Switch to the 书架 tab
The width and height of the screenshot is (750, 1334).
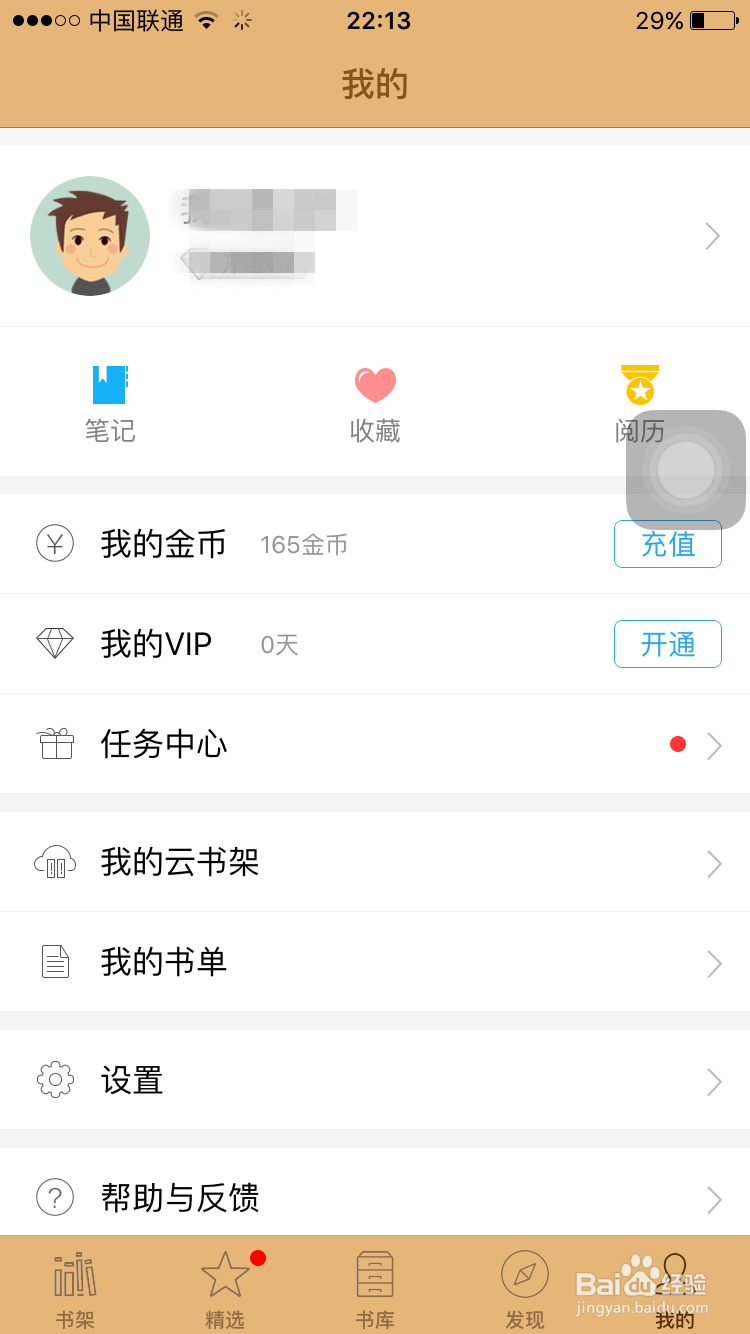tap(75, 1288)
